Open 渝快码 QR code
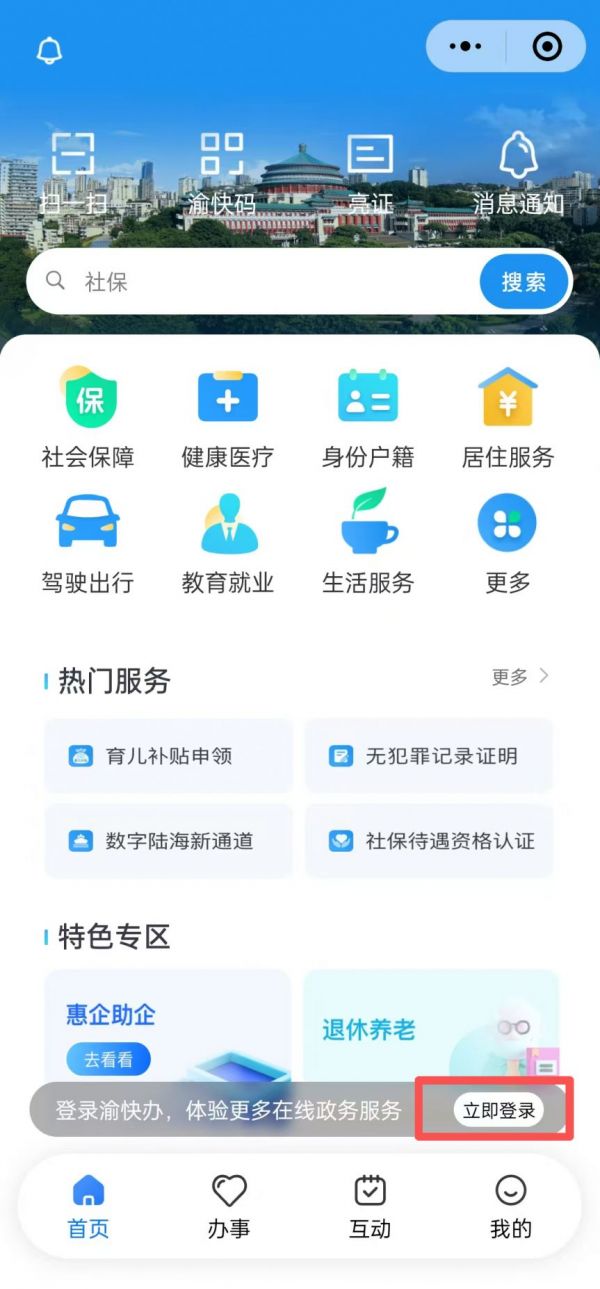 tap(222, 173)
